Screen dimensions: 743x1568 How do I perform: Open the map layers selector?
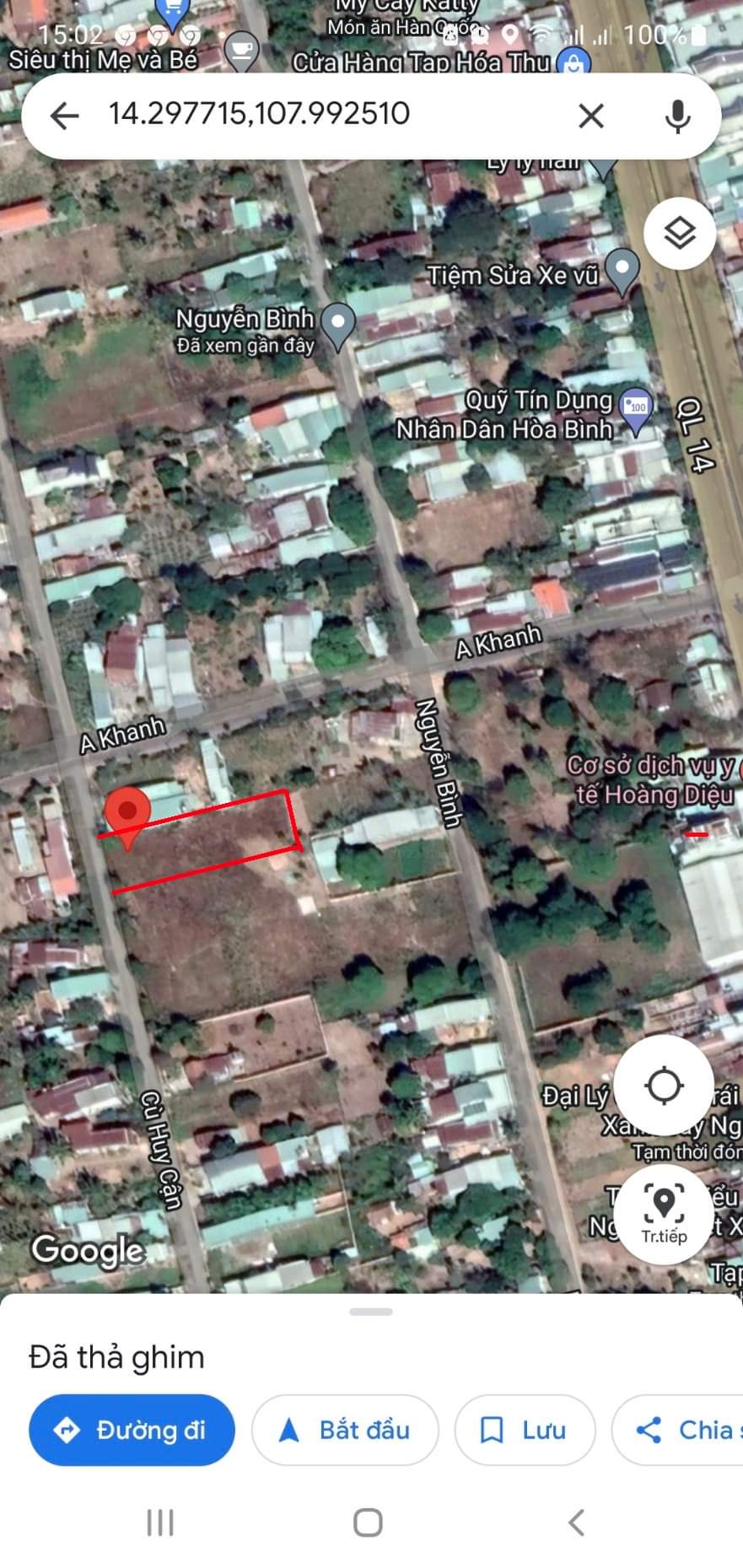click(x=680, y=233)
